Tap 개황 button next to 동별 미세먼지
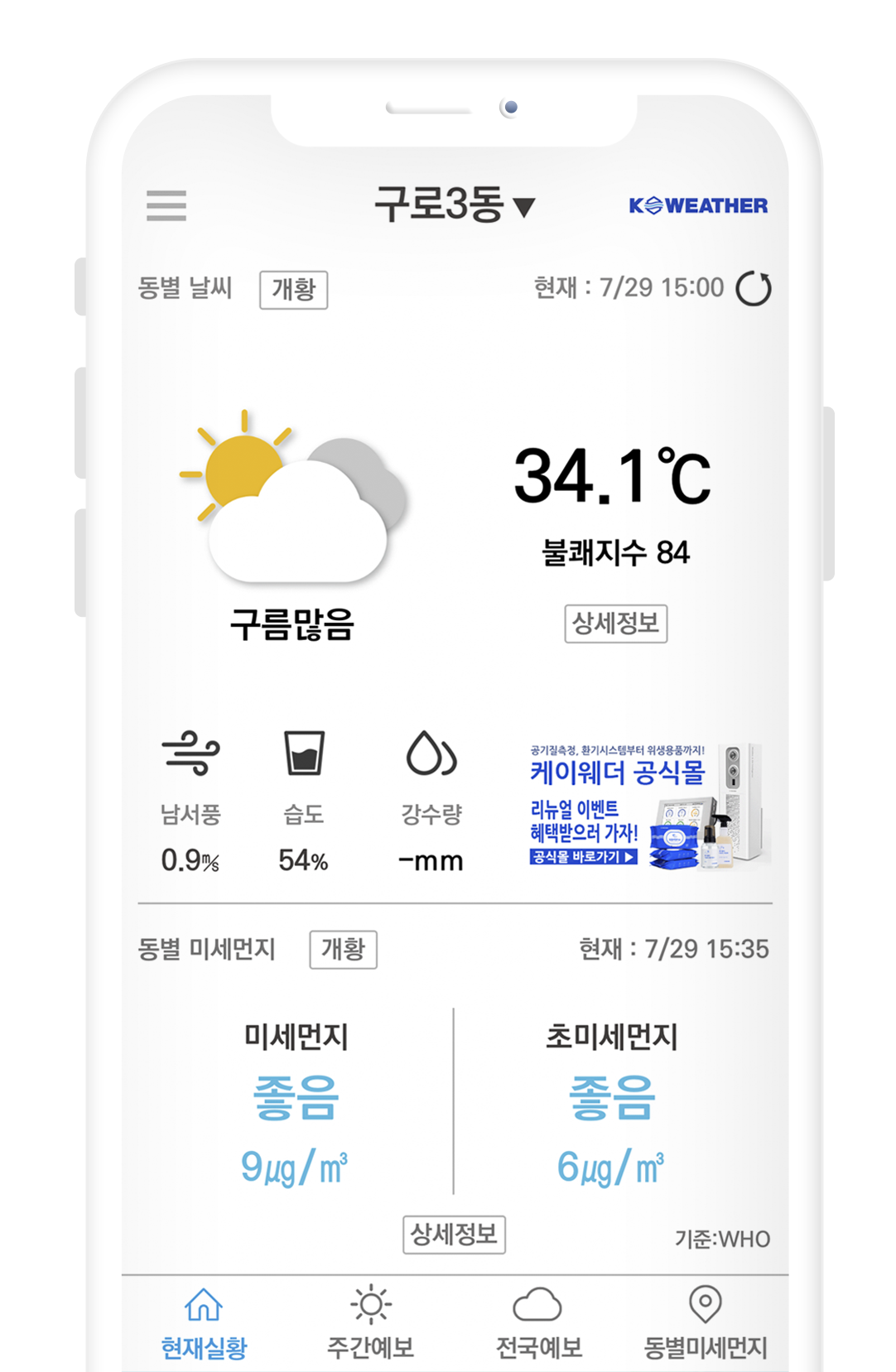Viewport: 896px width, 1372px height. [x=343, y=949]
